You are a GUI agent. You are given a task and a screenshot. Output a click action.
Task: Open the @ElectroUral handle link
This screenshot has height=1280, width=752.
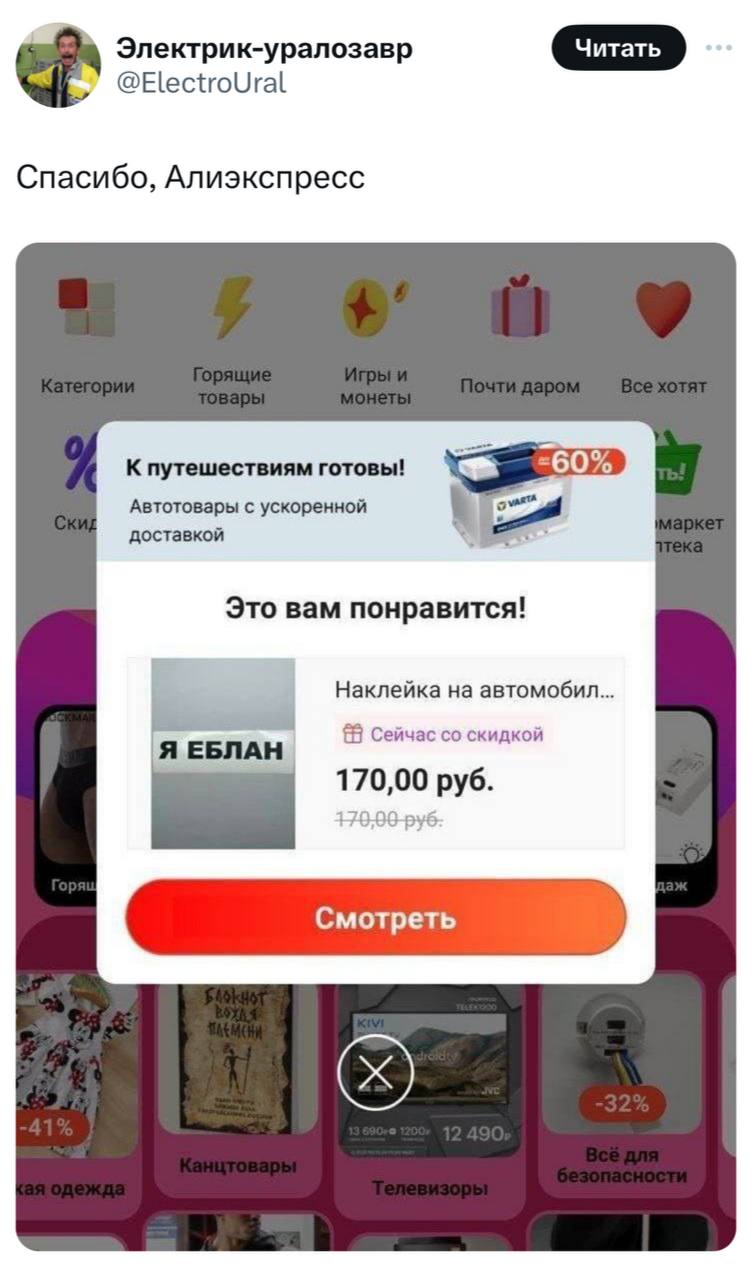click(x=201, y=82)
